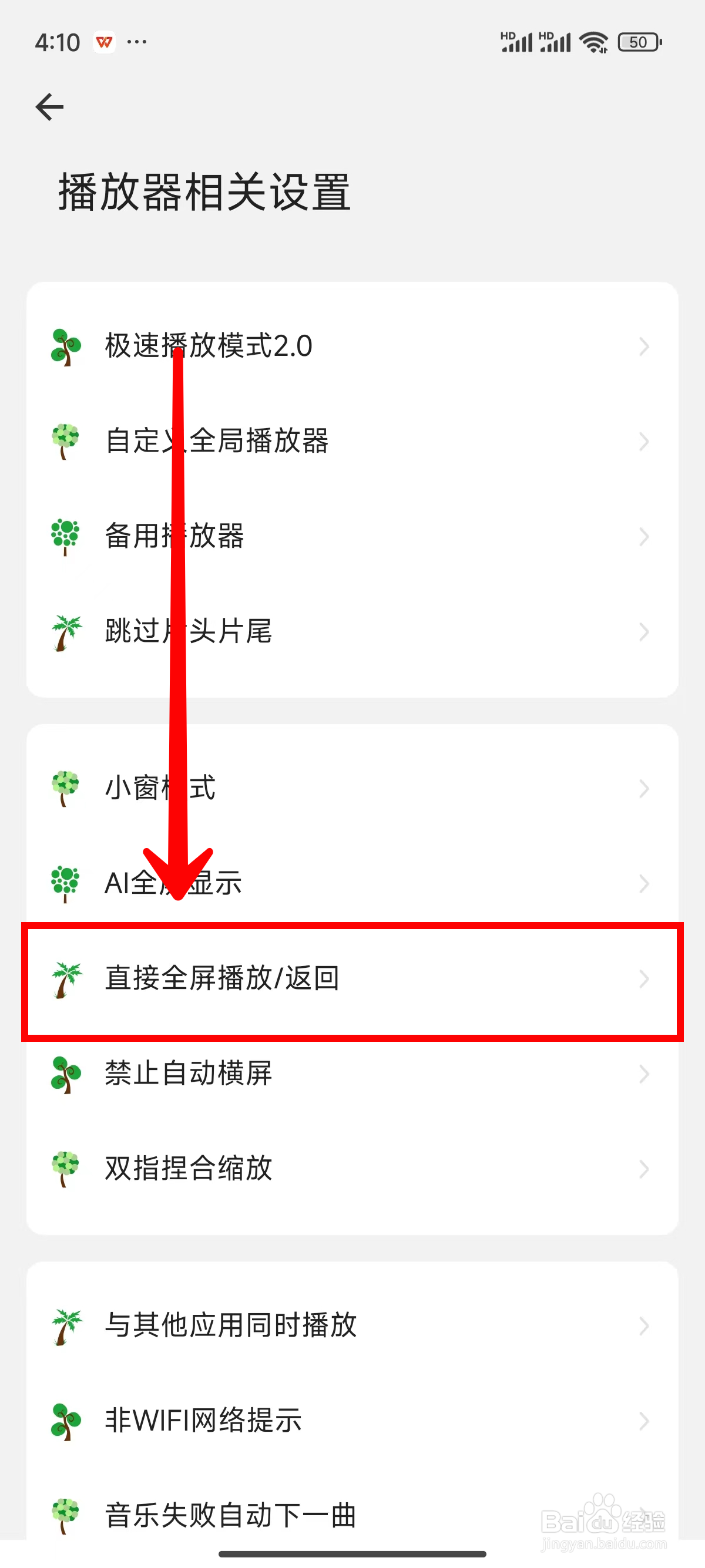This screenshot has height=1568, width=705.
Task: Tap the back arrow at top left
Action: point(50,106)
